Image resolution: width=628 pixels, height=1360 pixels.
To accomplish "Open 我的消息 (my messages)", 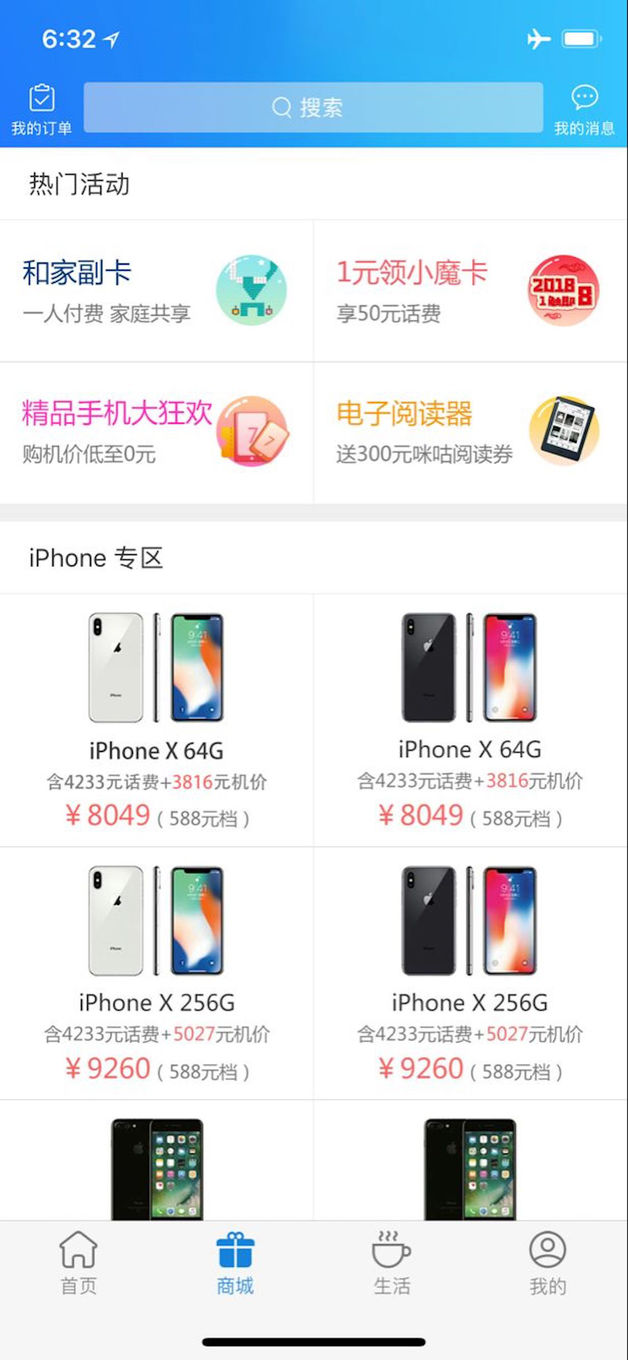I will tap(584, 109).
